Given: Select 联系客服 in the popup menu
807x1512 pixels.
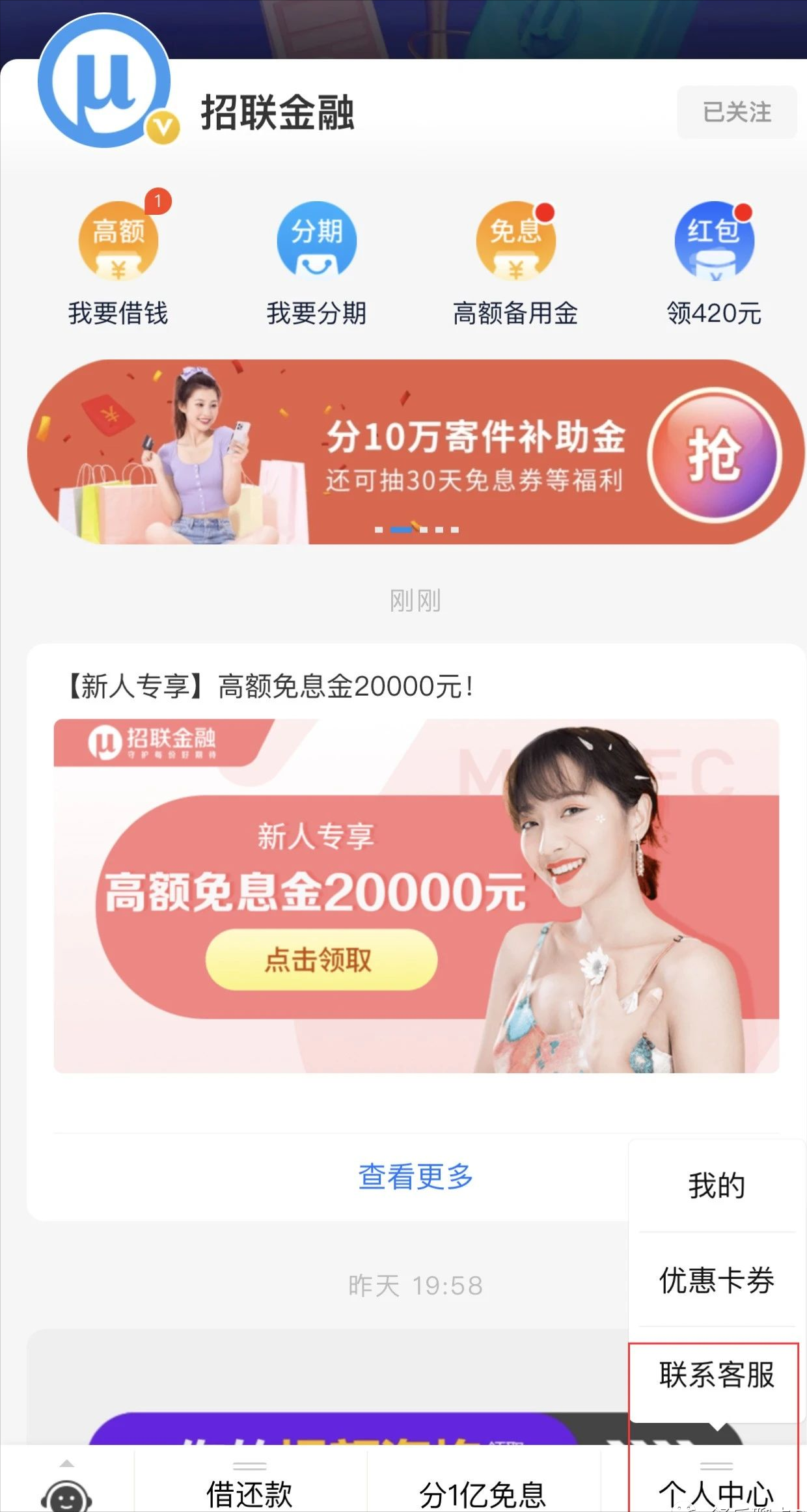Looking at the screenshot, I should [716, 1375].
